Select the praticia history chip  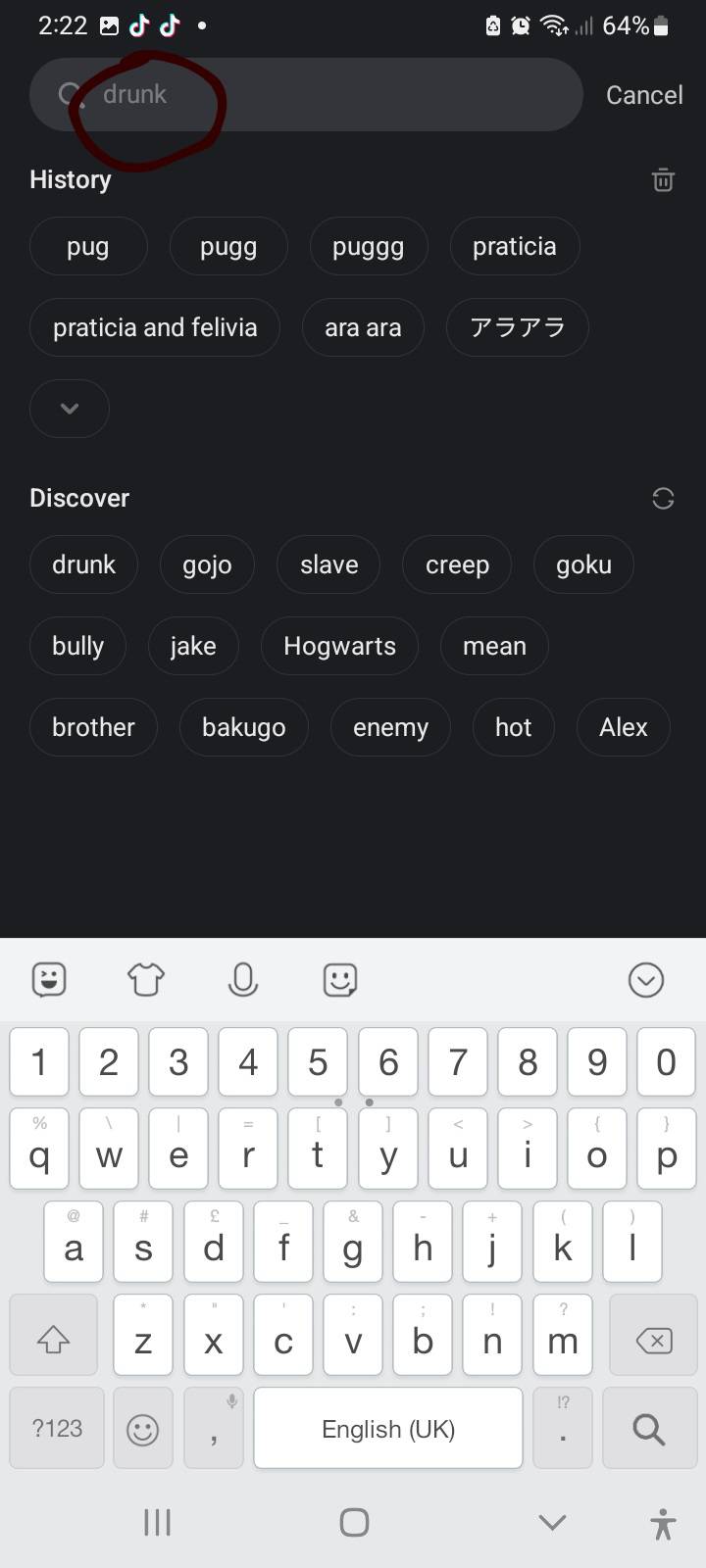tap(514, 247)
